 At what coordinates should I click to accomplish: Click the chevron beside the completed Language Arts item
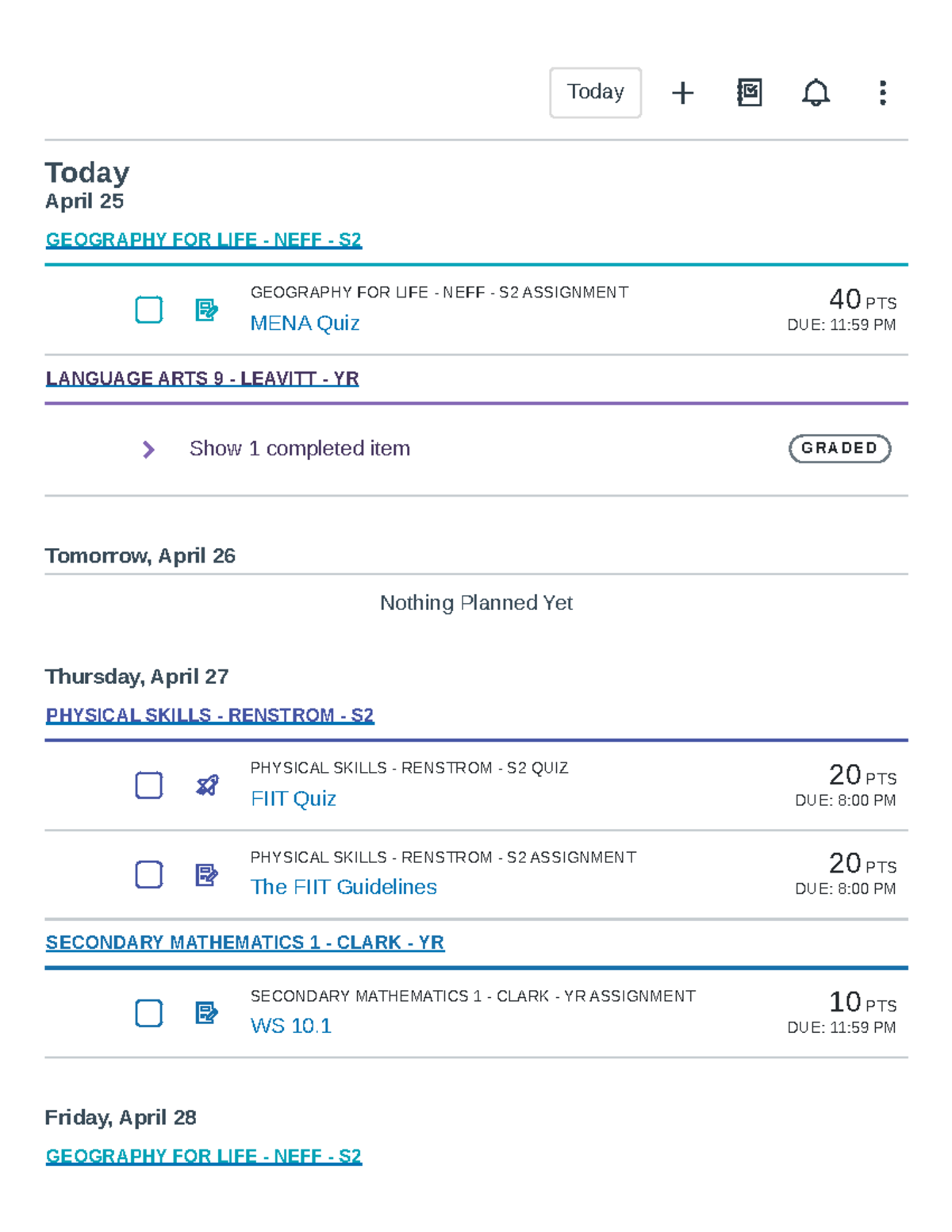(149, 450)
